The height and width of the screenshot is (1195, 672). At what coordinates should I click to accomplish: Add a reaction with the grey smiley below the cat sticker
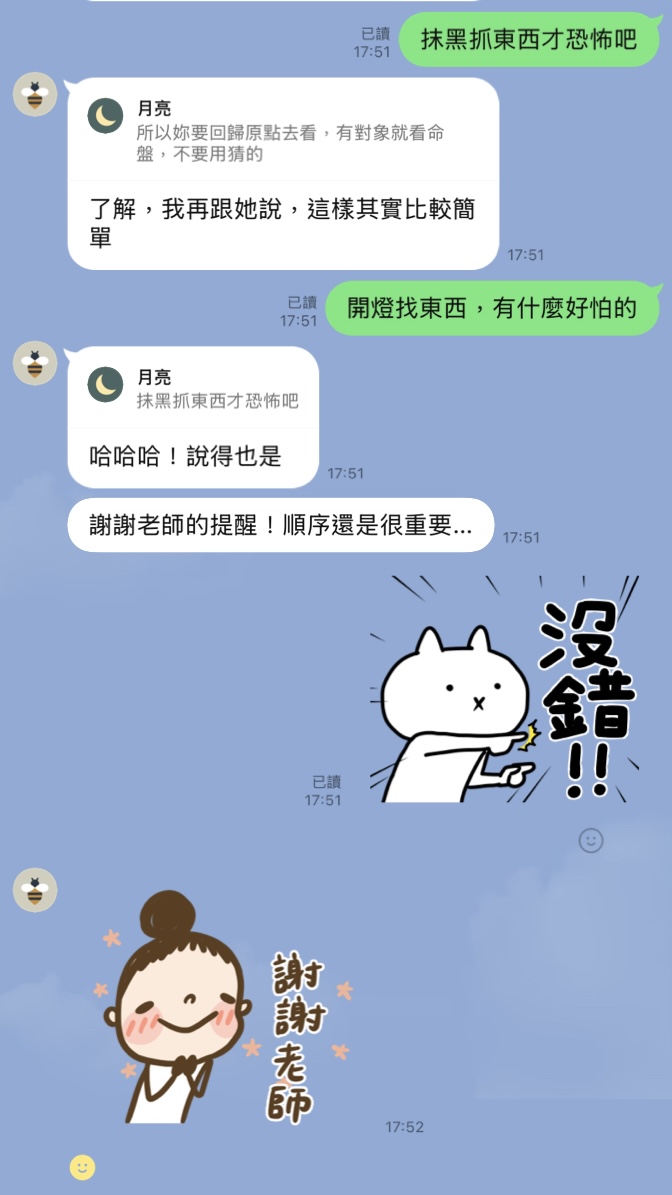pyautogui.click(x=591, y=840)
